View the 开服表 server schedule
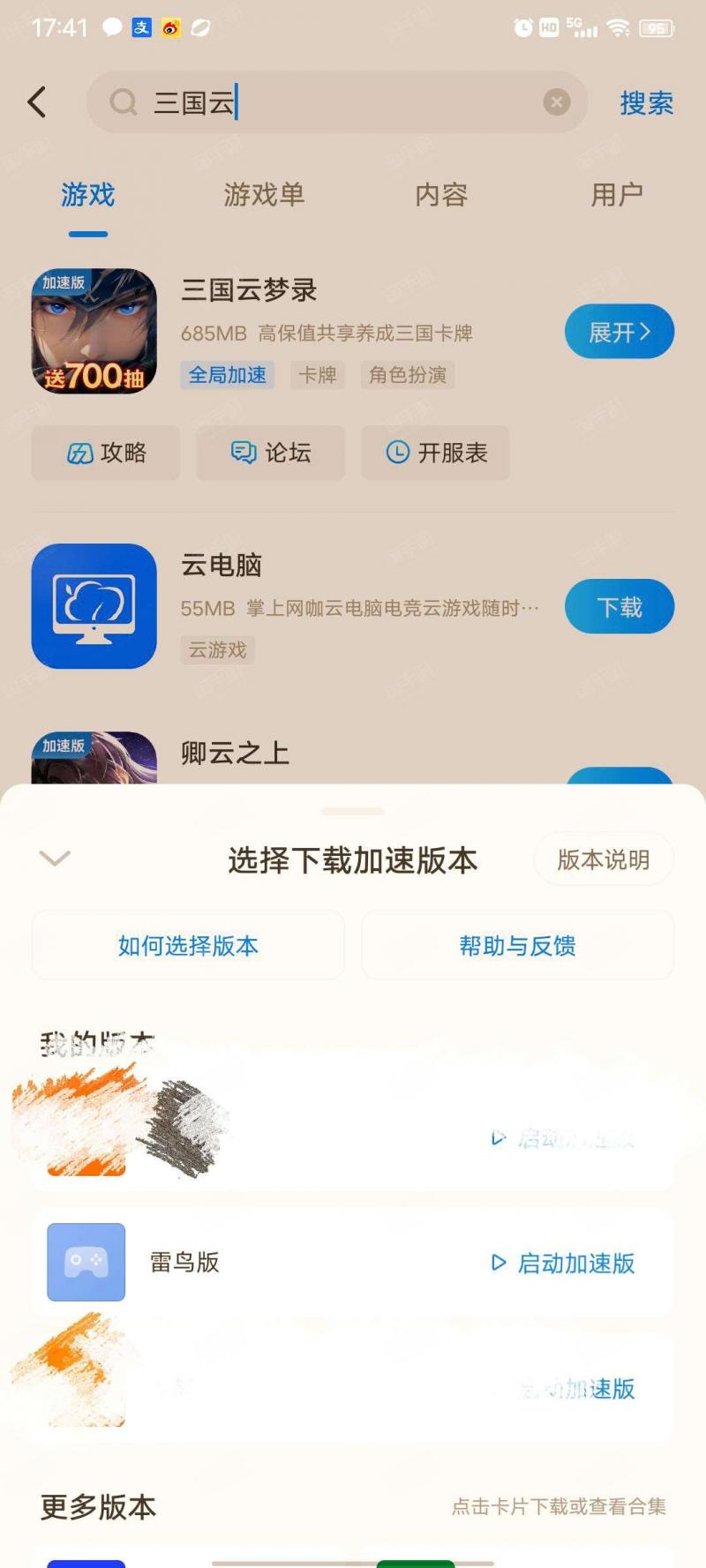706x1568 pixels. coord(435,453)
